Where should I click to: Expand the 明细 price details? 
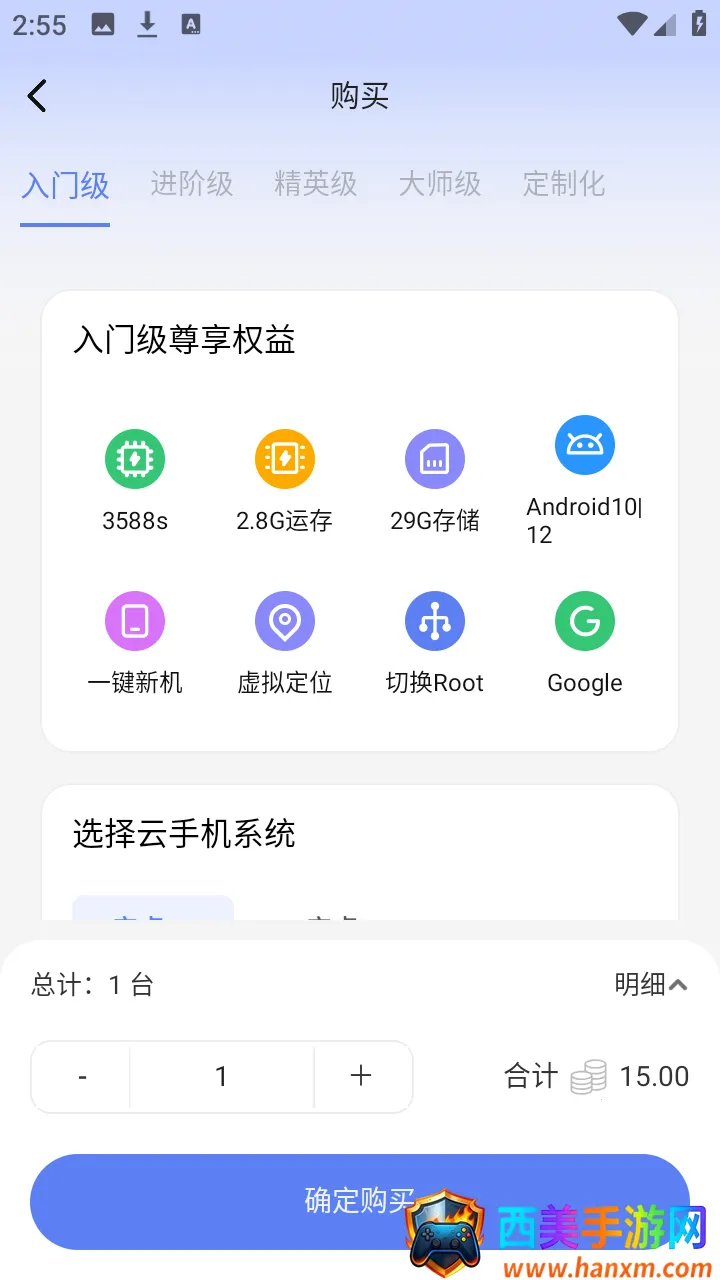pos(651,985)
